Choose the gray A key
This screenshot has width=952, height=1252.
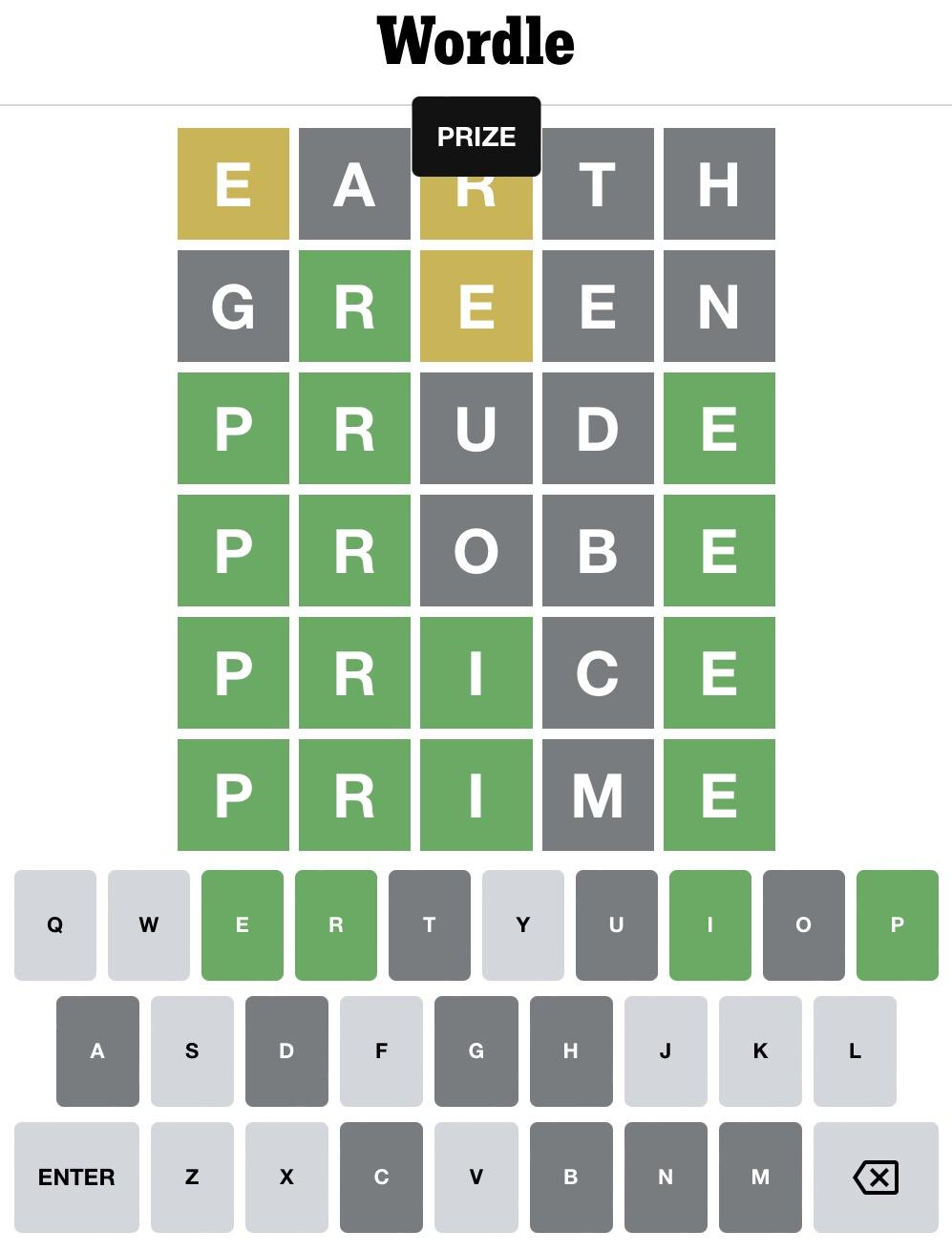click(x=97, y=1050)
